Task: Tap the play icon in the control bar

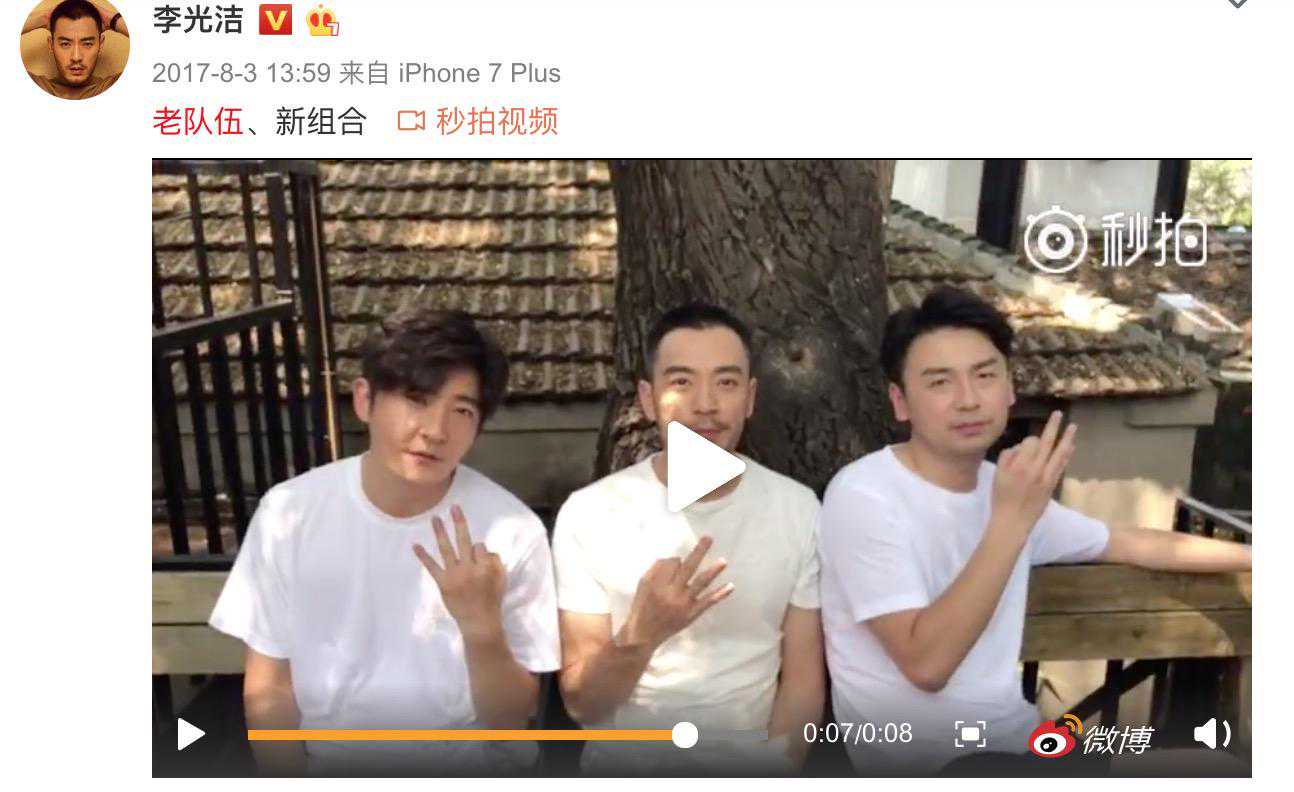Action: coord(190,734)
